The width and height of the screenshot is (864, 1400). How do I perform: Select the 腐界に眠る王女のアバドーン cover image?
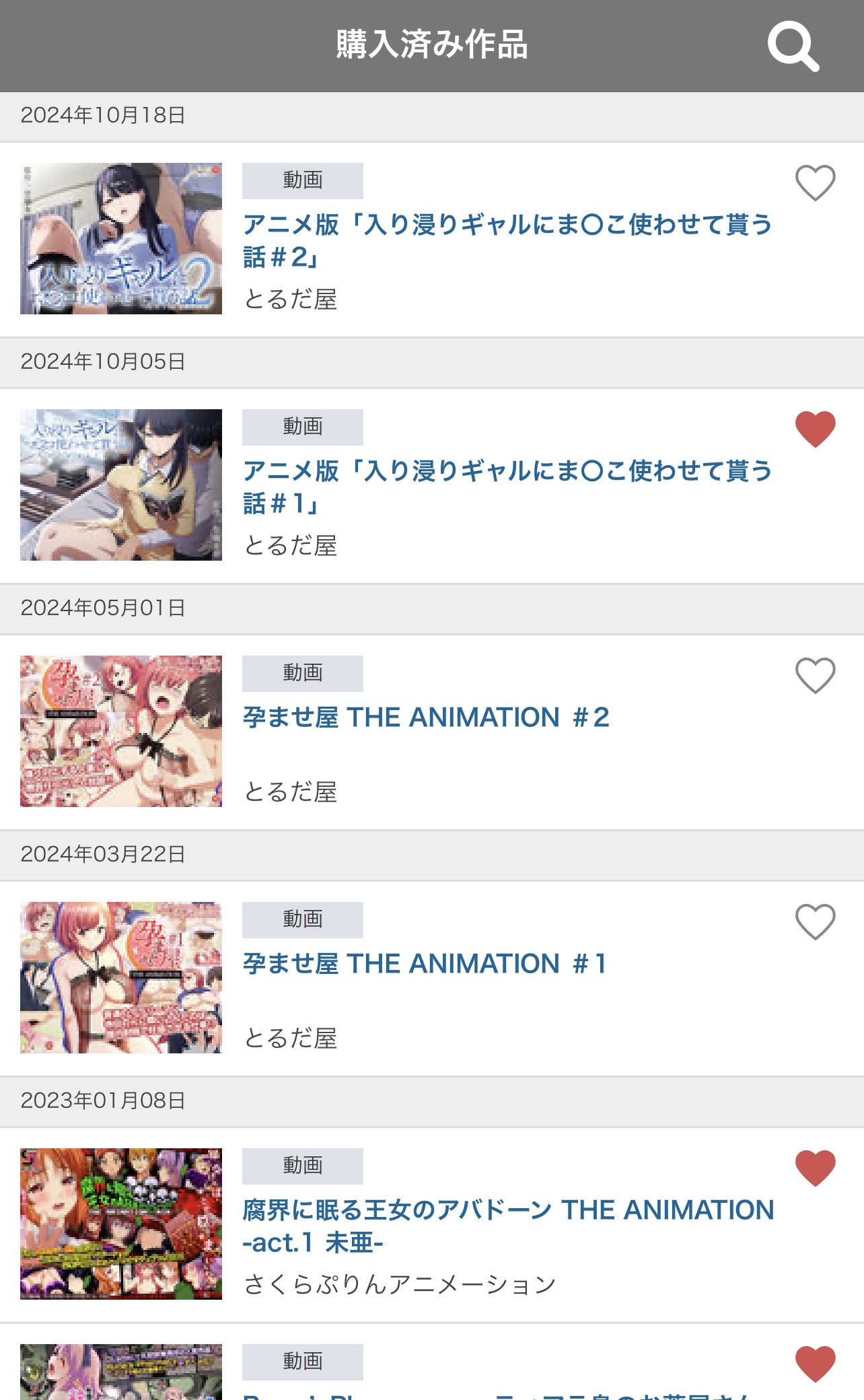click(x=121, y=1224)
